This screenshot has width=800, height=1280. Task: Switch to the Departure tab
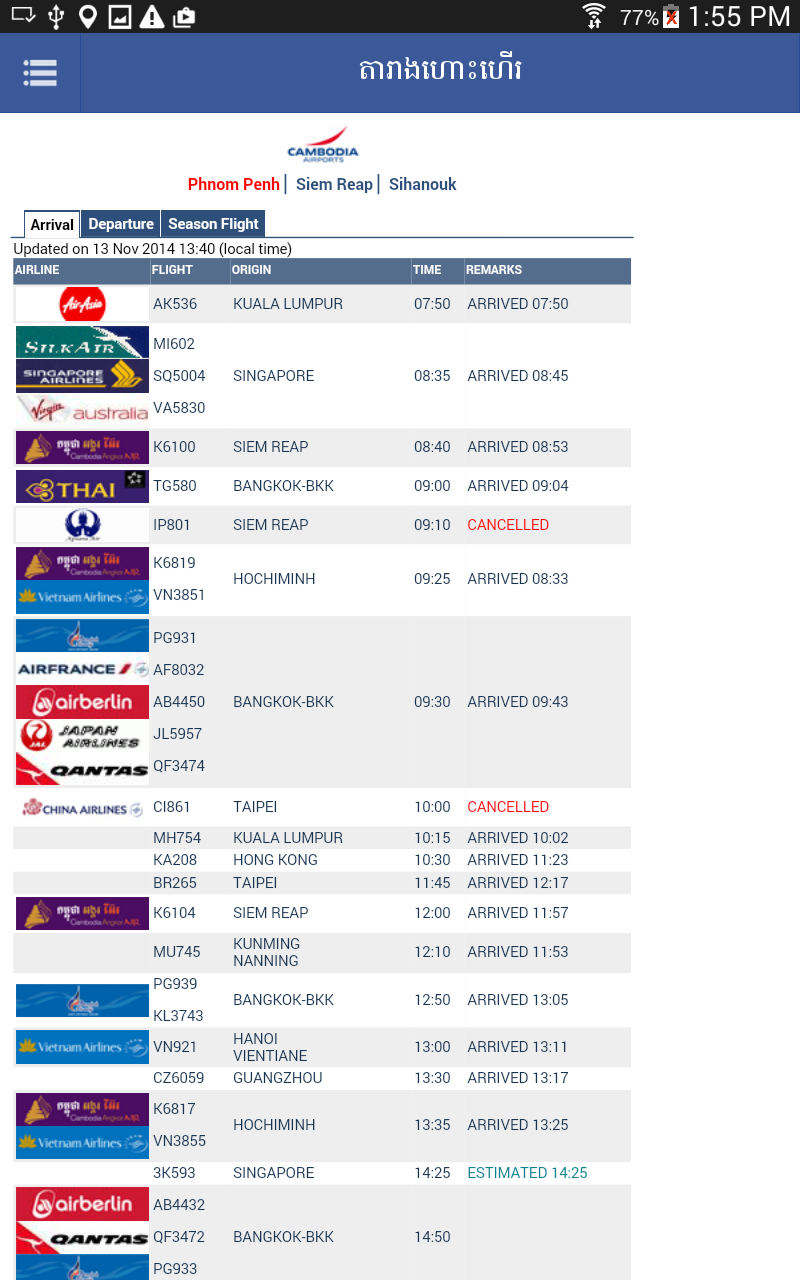(x=121, y=224)
